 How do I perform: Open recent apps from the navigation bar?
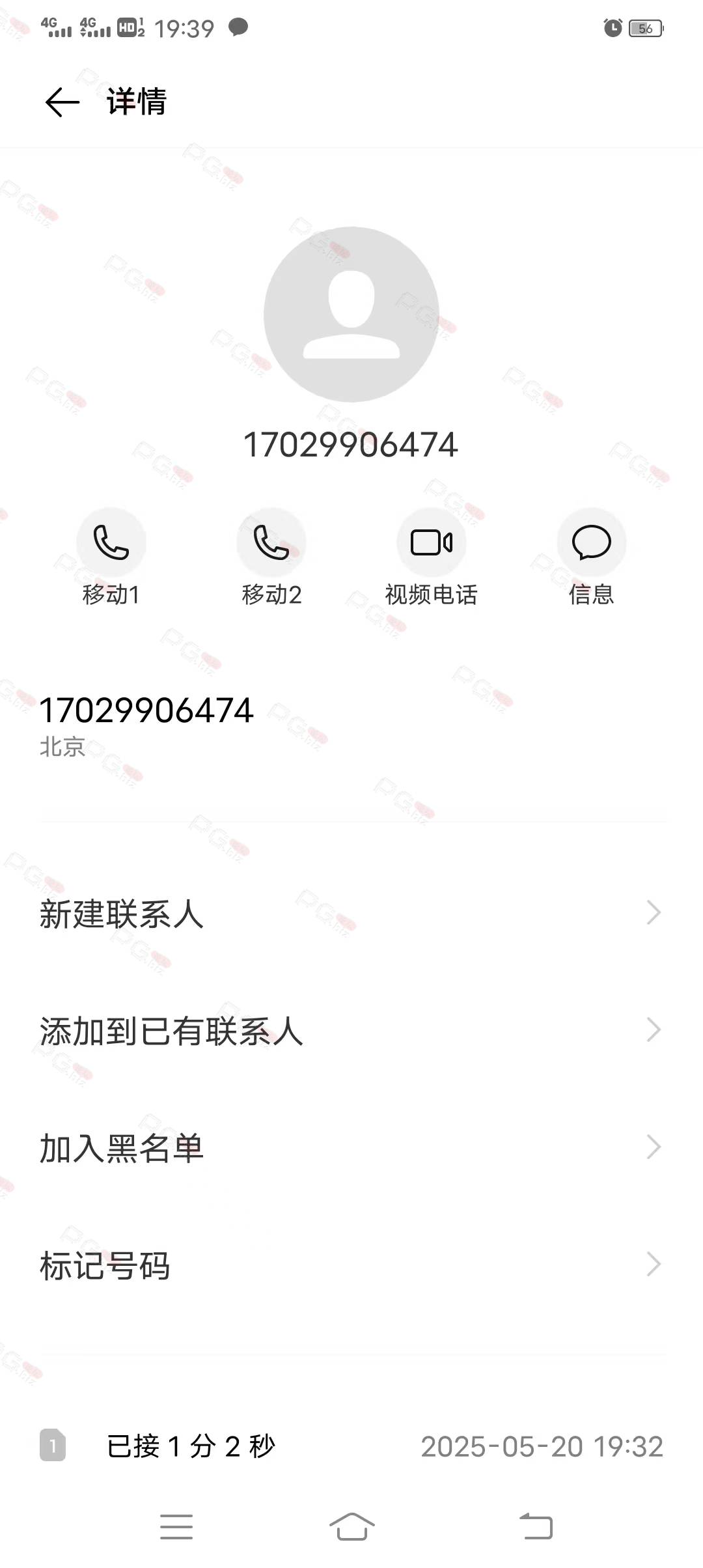coord(176,1526)
